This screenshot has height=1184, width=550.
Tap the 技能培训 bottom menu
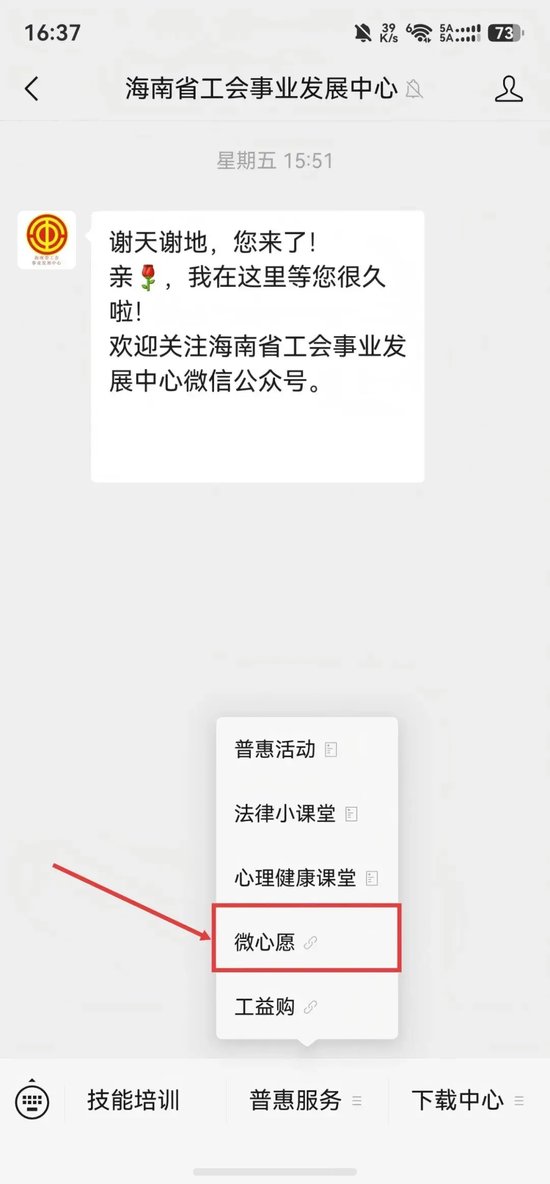(134, 1100)
